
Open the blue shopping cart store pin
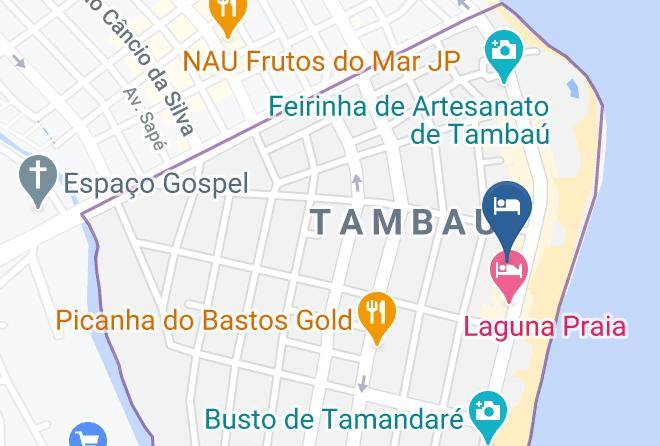point(88,435)
